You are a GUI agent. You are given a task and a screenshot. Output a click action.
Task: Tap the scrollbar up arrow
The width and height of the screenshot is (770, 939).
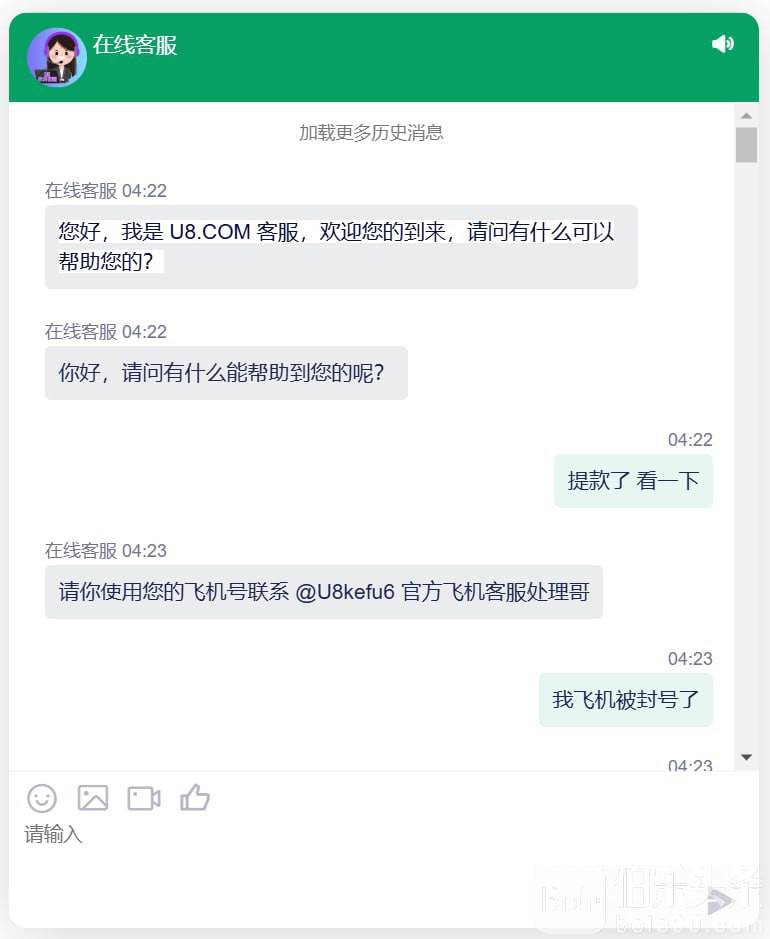[746, 114]
